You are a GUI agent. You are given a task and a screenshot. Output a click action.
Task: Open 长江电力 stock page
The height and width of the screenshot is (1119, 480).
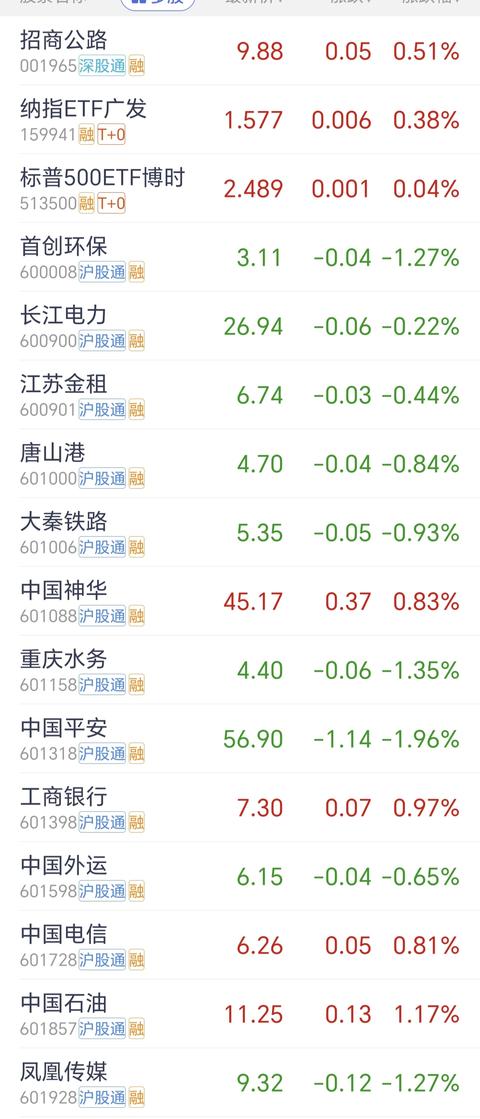pos(240,326)
